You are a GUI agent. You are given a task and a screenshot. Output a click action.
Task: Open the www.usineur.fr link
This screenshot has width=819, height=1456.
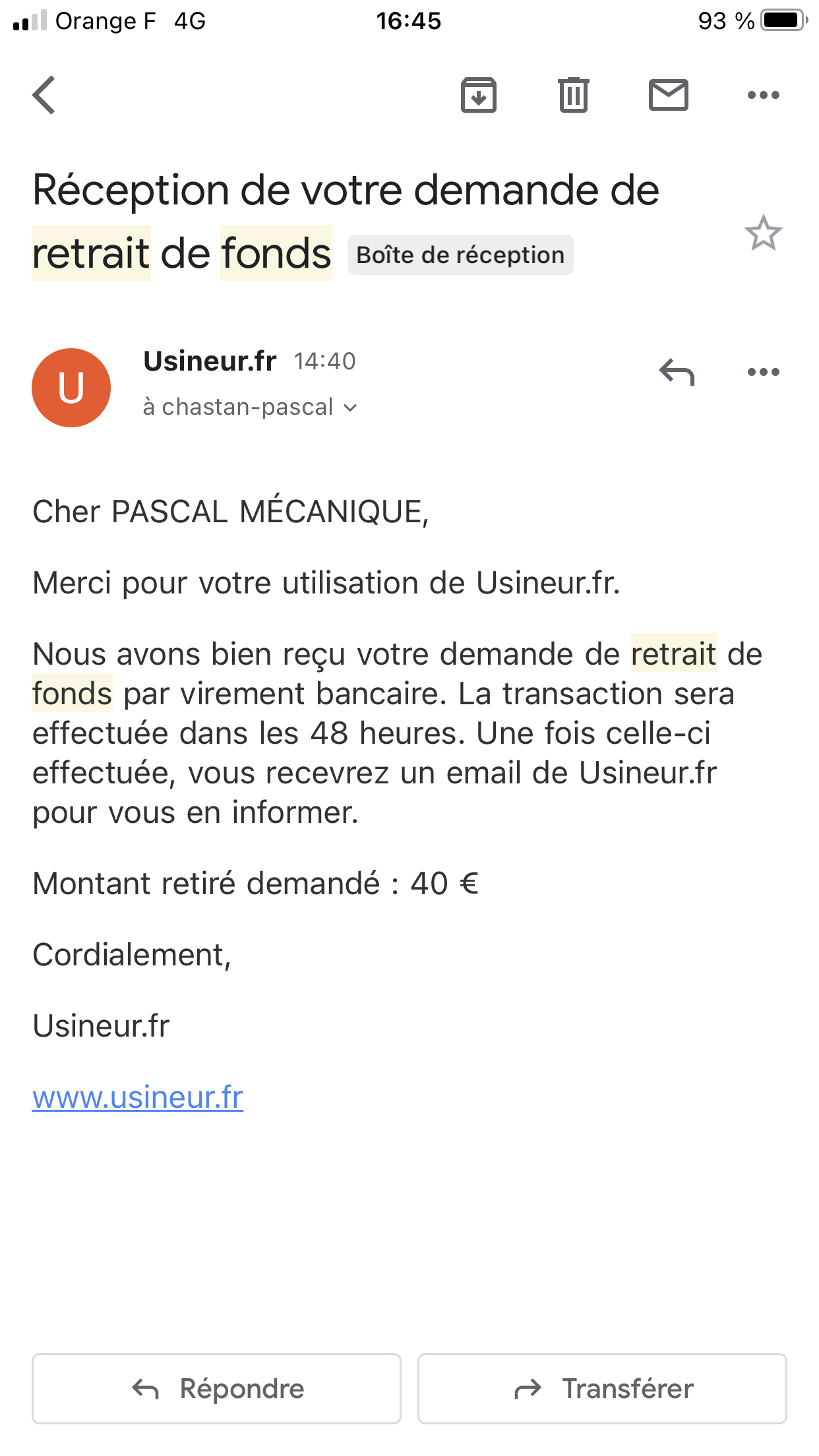point(138,1097)
